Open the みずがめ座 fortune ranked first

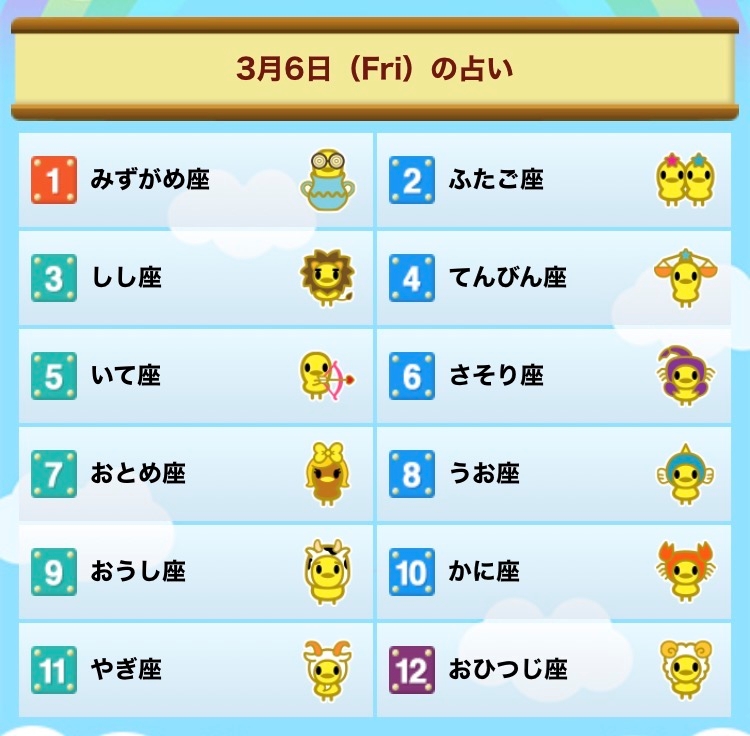196,180
